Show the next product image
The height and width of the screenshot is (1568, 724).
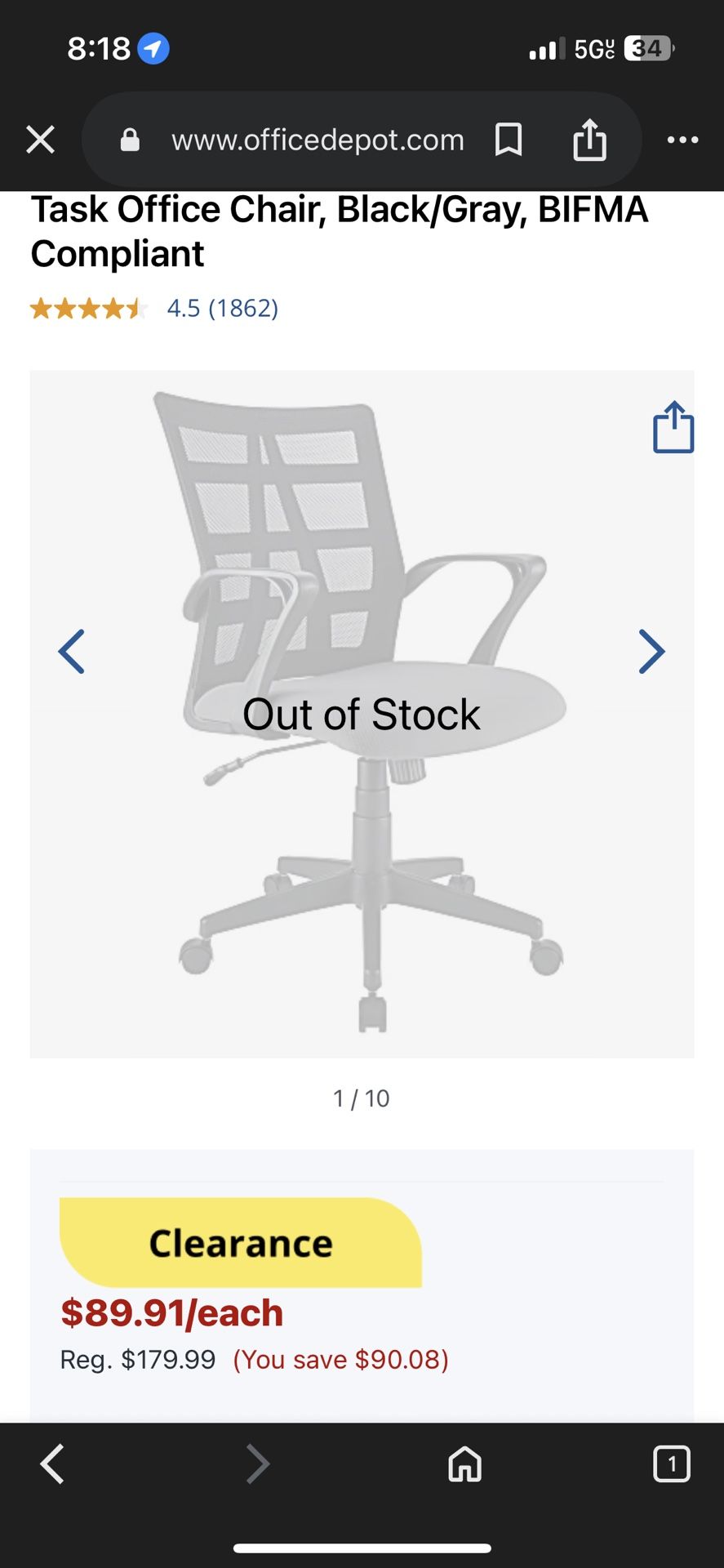click(x=651, y=652)
